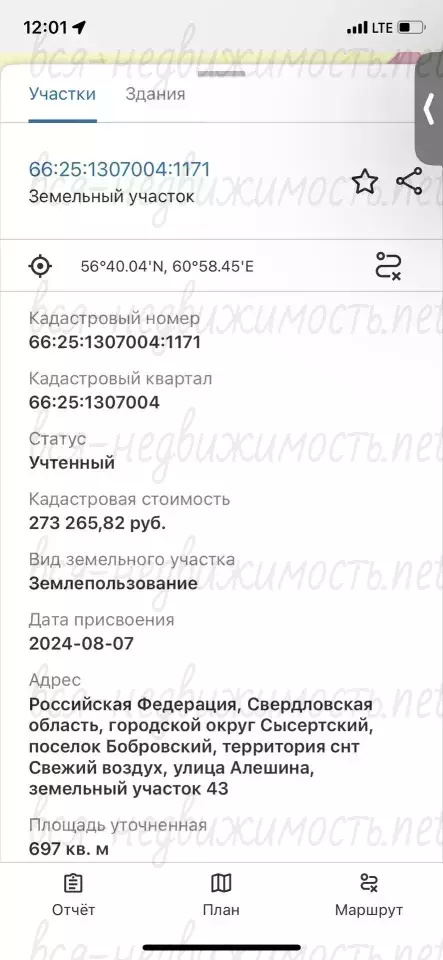Switch to the Здания tab
This screenshot has width=443, height=960.
[x=155, y=94]
